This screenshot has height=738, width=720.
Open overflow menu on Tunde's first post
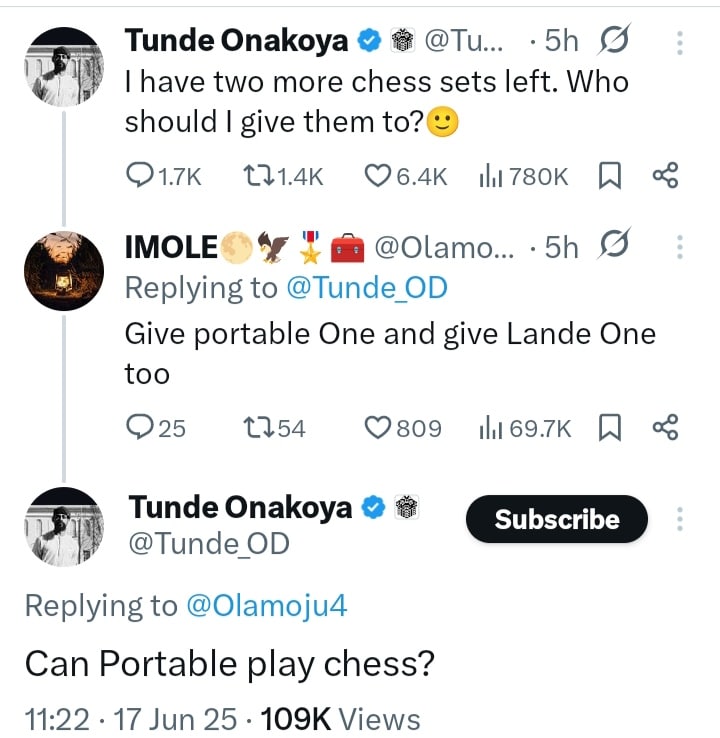tap(680, 42)
